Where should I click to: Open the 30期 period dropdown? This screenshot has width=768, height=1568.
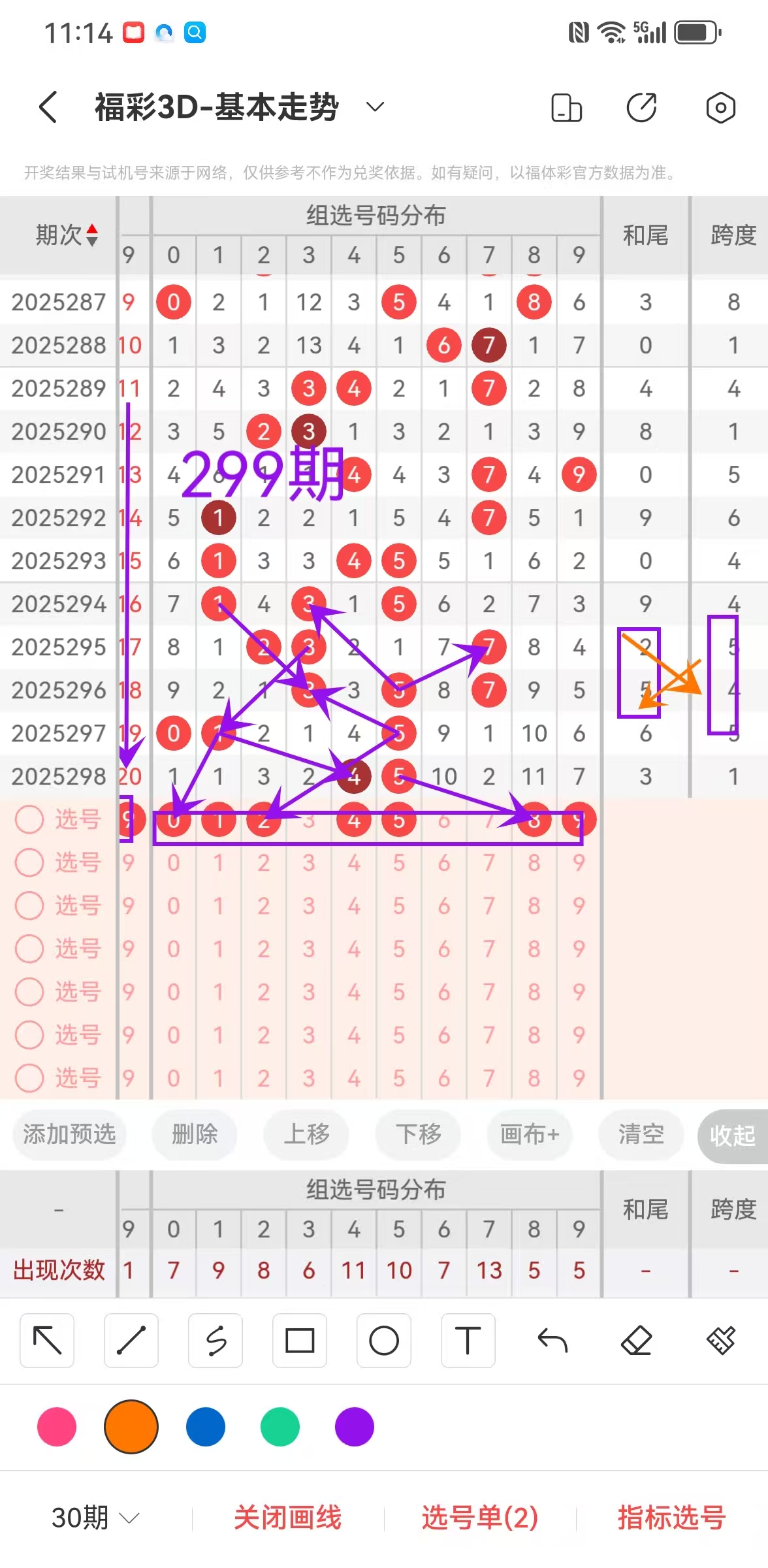pos(95,1517)
